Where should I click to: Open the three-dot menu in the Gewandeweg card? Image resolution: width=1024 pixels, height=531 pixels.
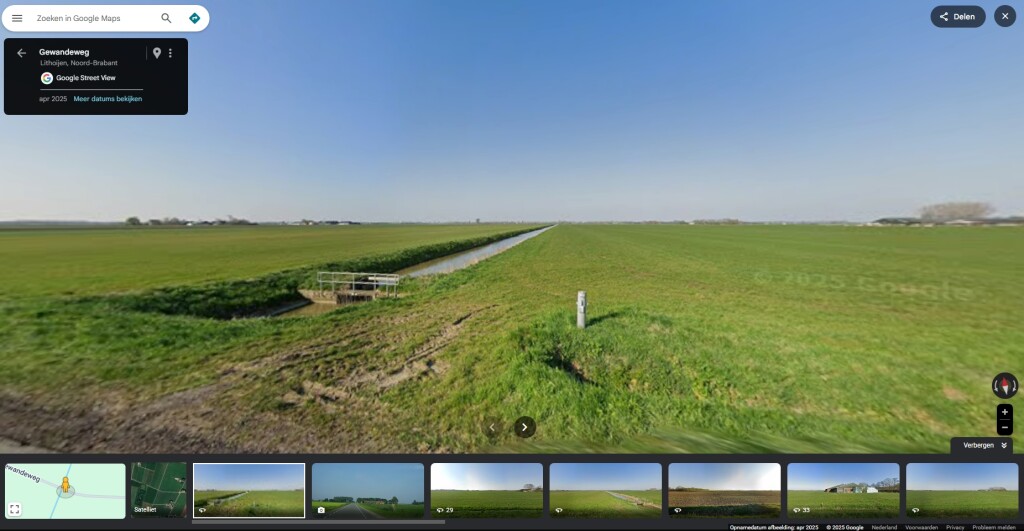(x=170, y=53)
